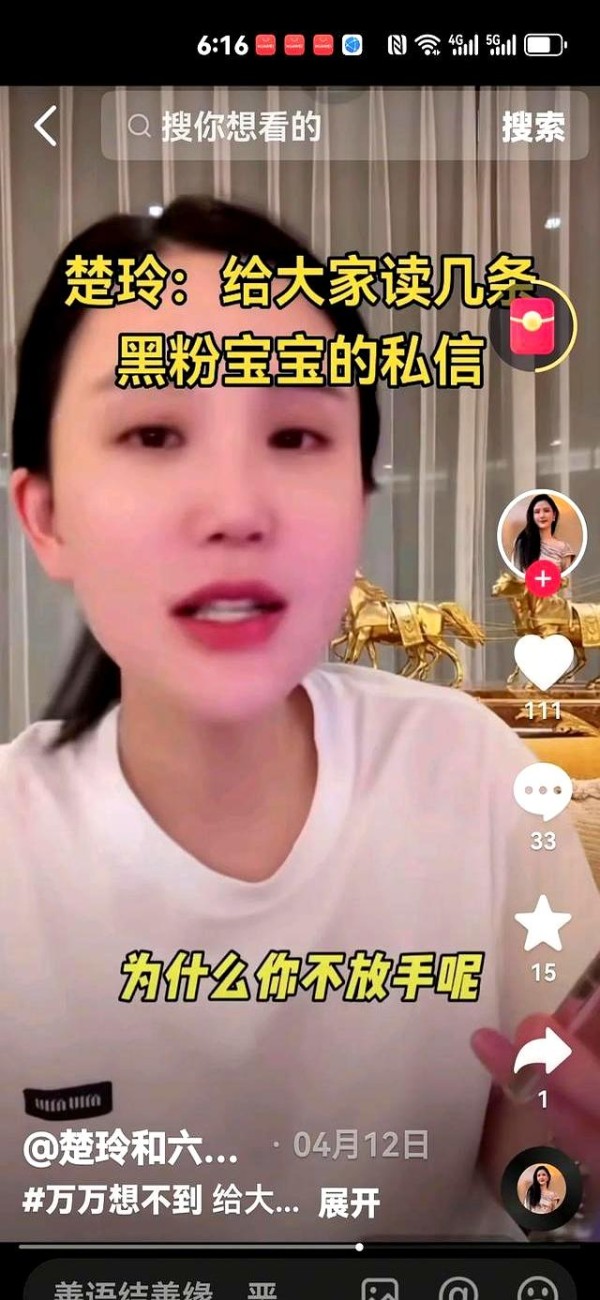Like this video with the heart icon
Image resolution: width=600 pixels, height=1300 pixels.
pyautogui.click(x=543, y=662)
